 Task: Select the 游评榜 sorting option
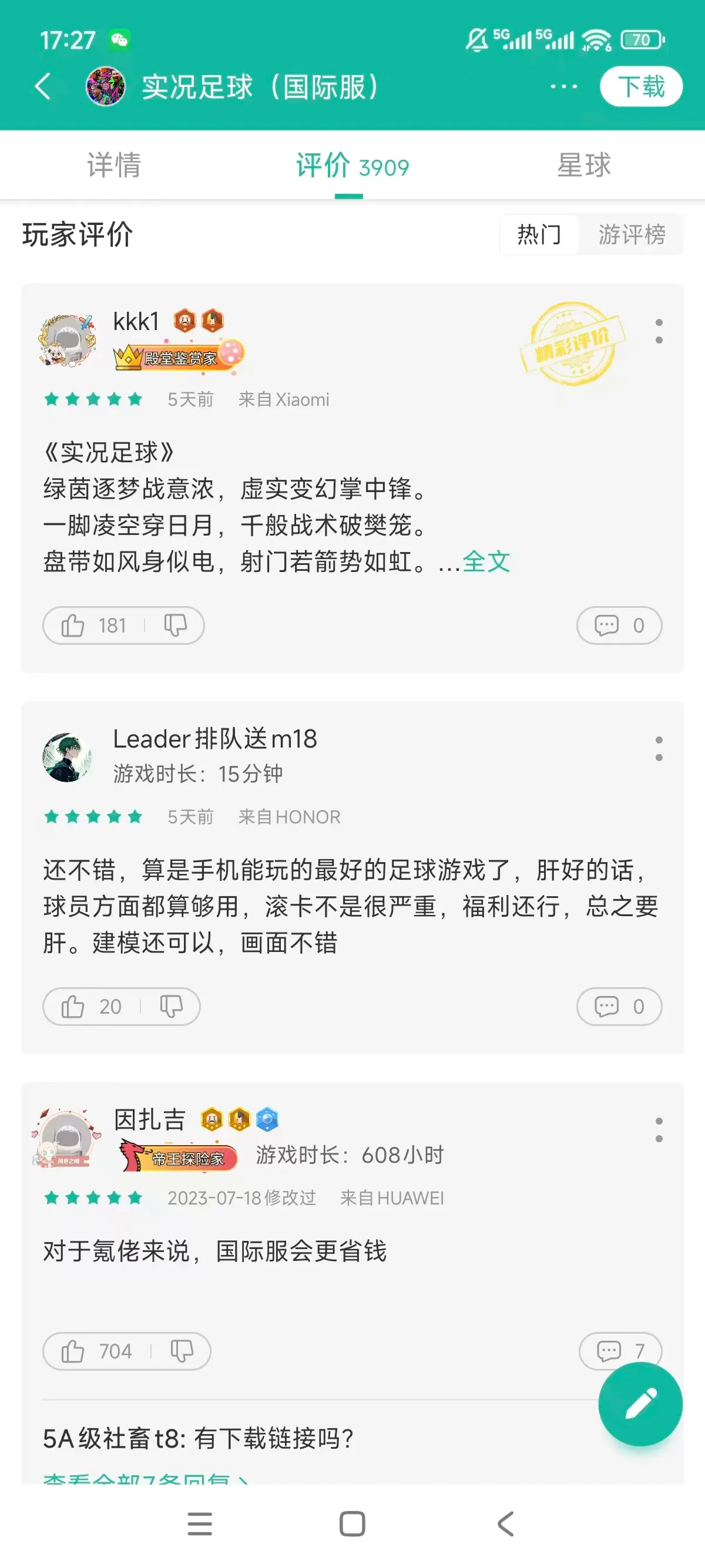632,234
